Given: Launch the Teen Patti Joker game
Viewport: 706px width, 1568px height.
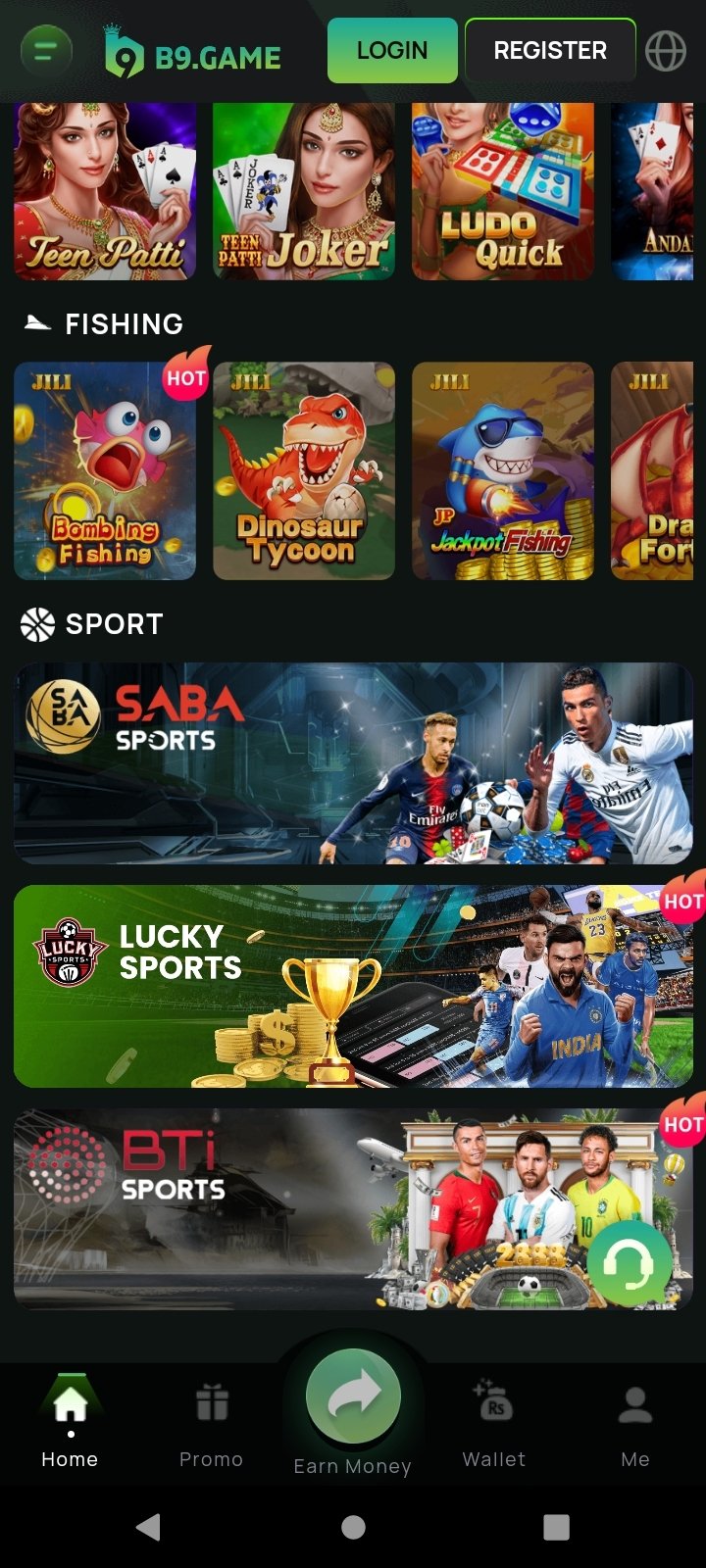Looking at the screenshot, I should click(304, 191).
